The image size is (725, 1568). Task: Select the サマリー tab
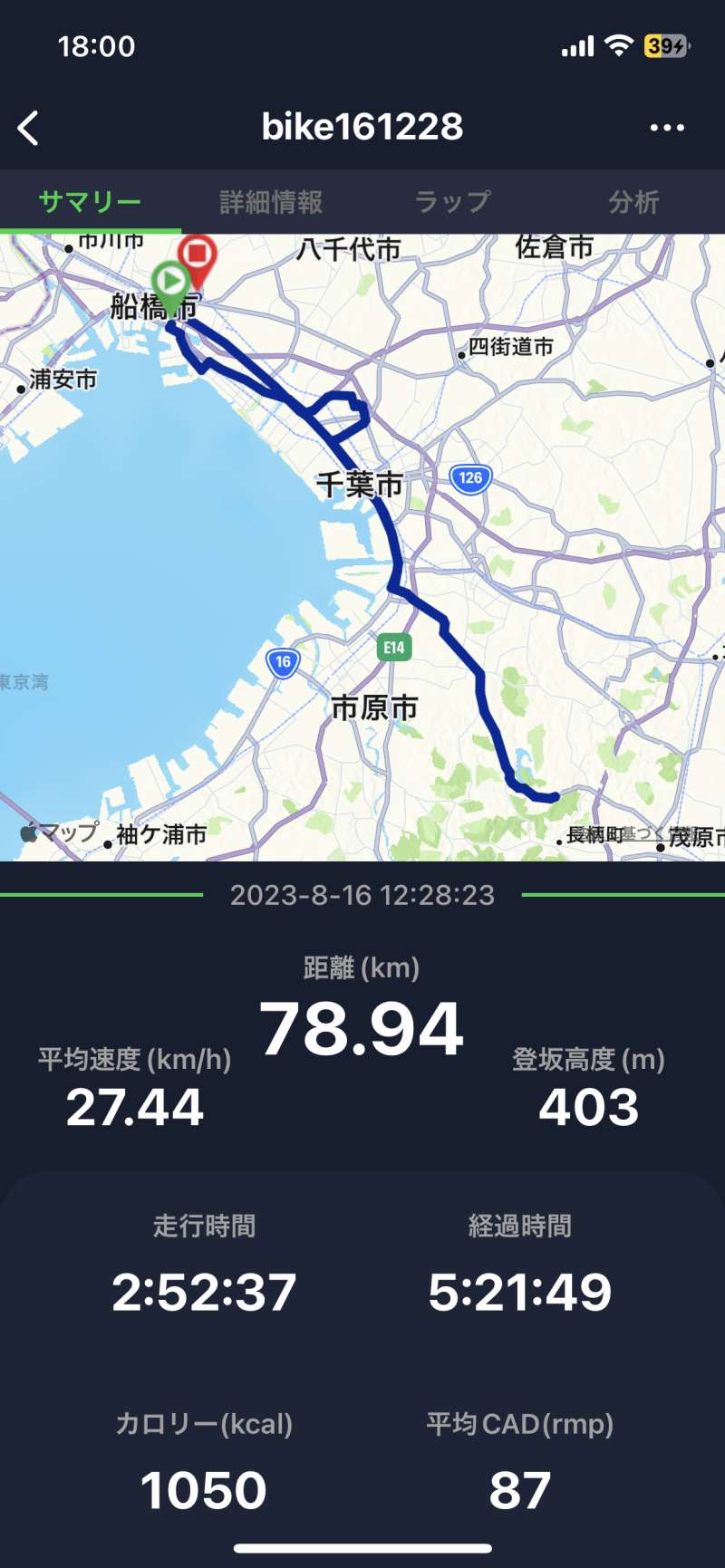[90, 202]
